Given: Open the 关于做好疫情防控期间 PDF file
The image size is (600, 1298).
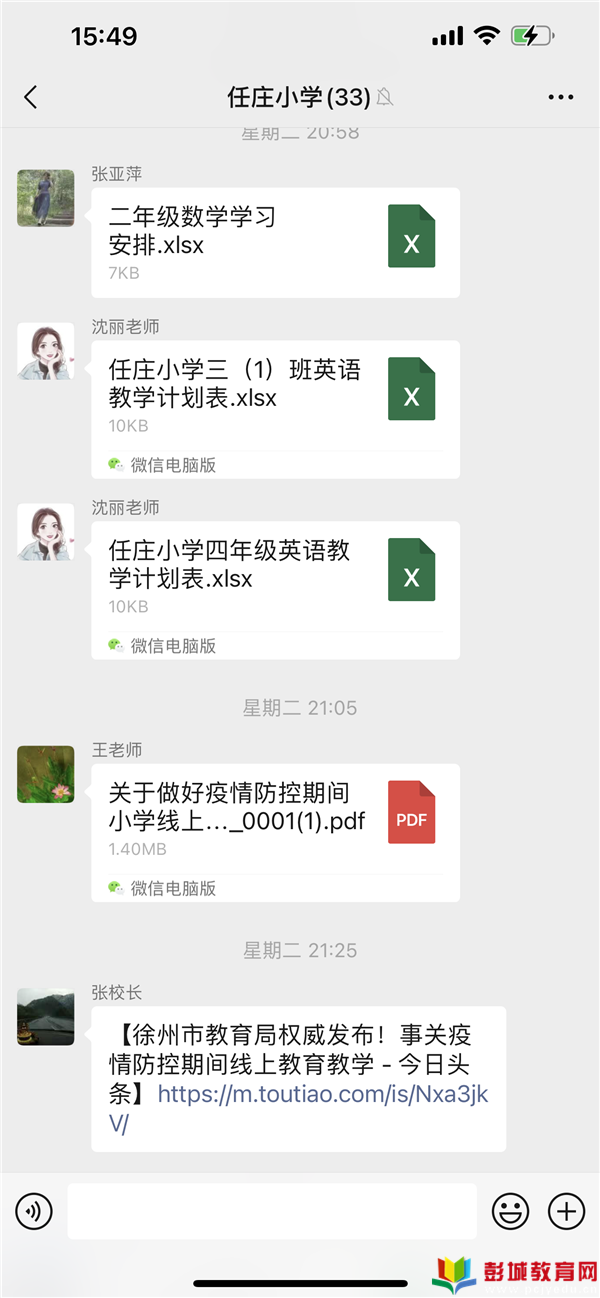Looking at the screenshot, I should click(x=275, y=822).
